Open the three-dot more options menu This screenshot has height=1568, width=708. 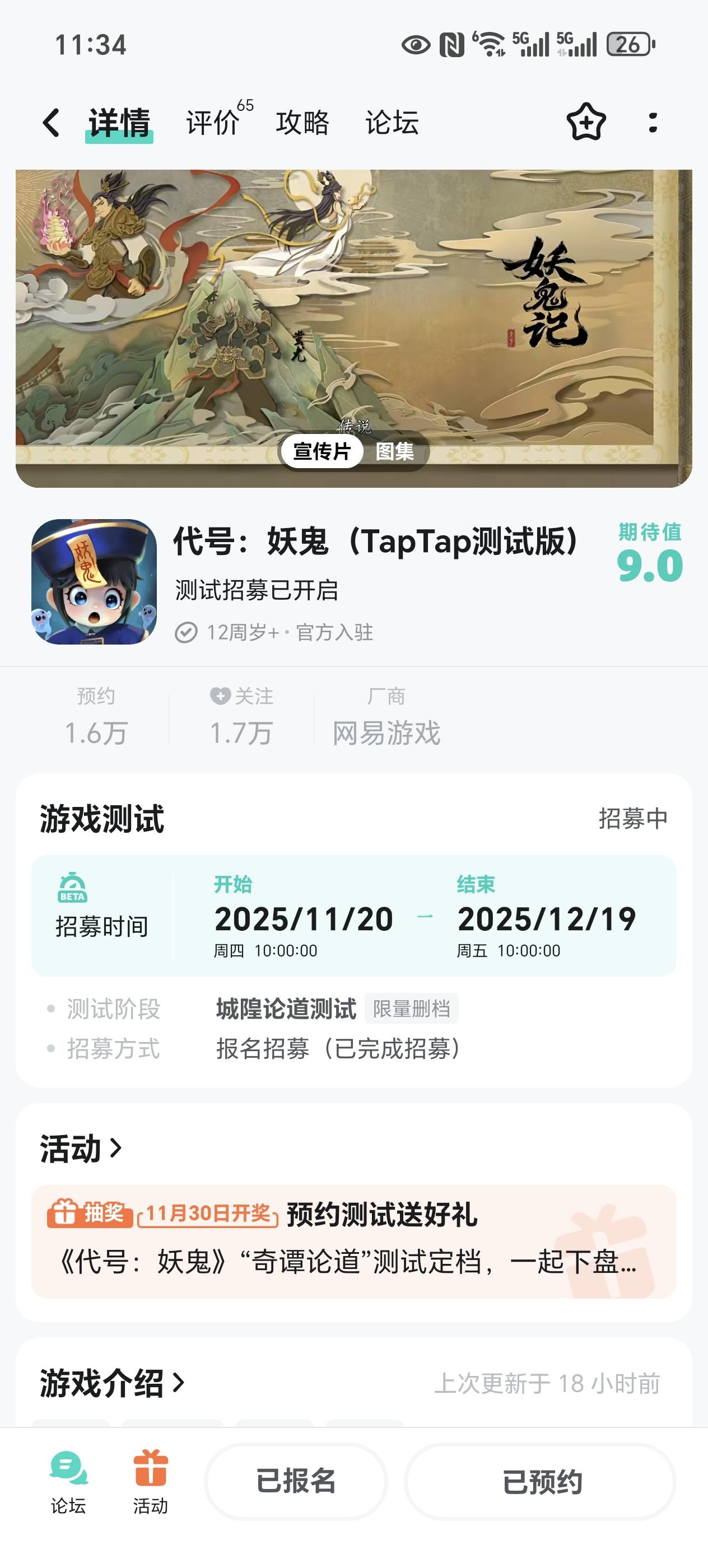[x=653, y=122]
